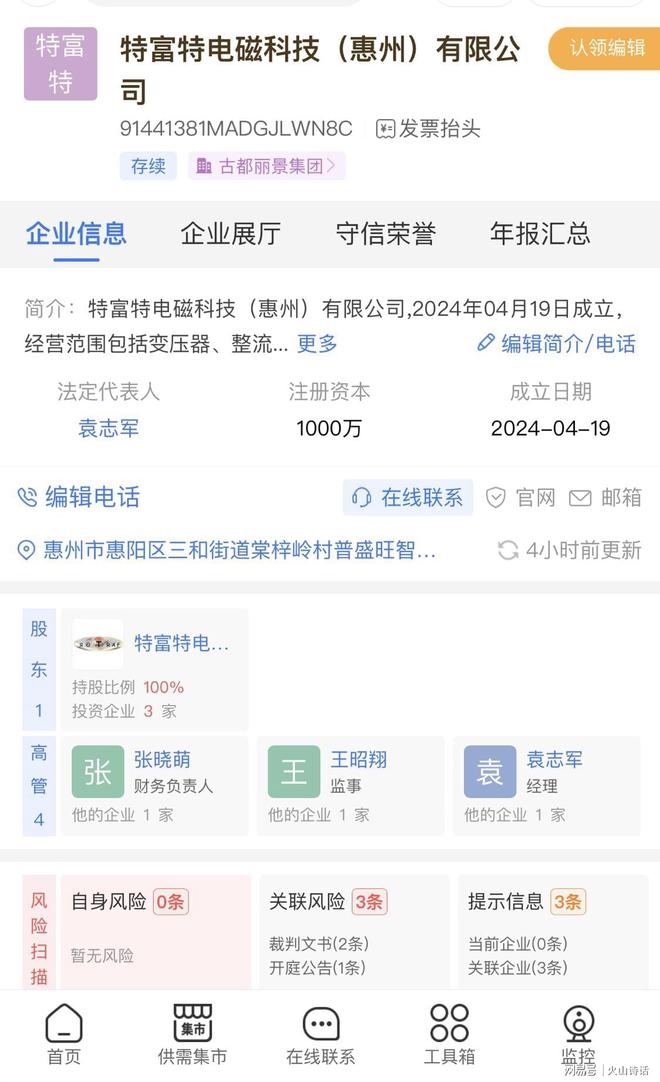Image resolution: width=660 pixels, height=1082 pixels.
Task: Open legal representative 袁志军's profile
Action: click(x=108, y=428)
